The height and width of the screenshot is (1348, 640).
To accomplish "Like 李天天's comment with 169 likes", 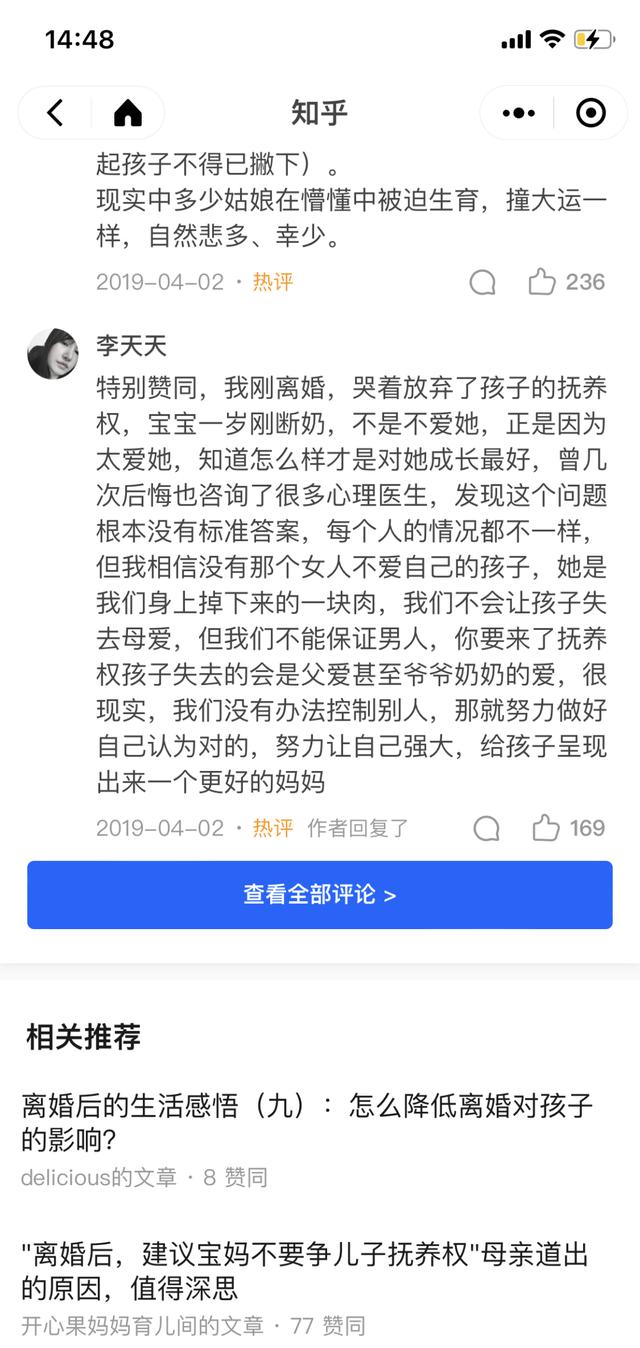I will [x=547, y=827].
